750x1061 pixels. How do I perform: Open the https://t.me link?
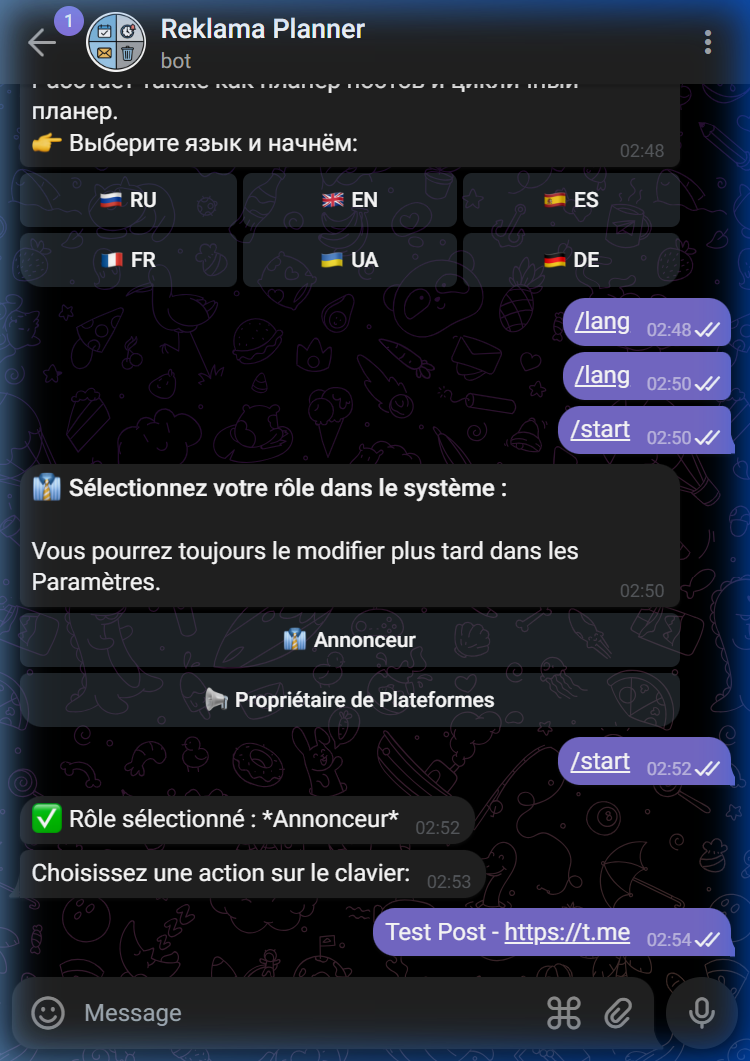(567, 932)
